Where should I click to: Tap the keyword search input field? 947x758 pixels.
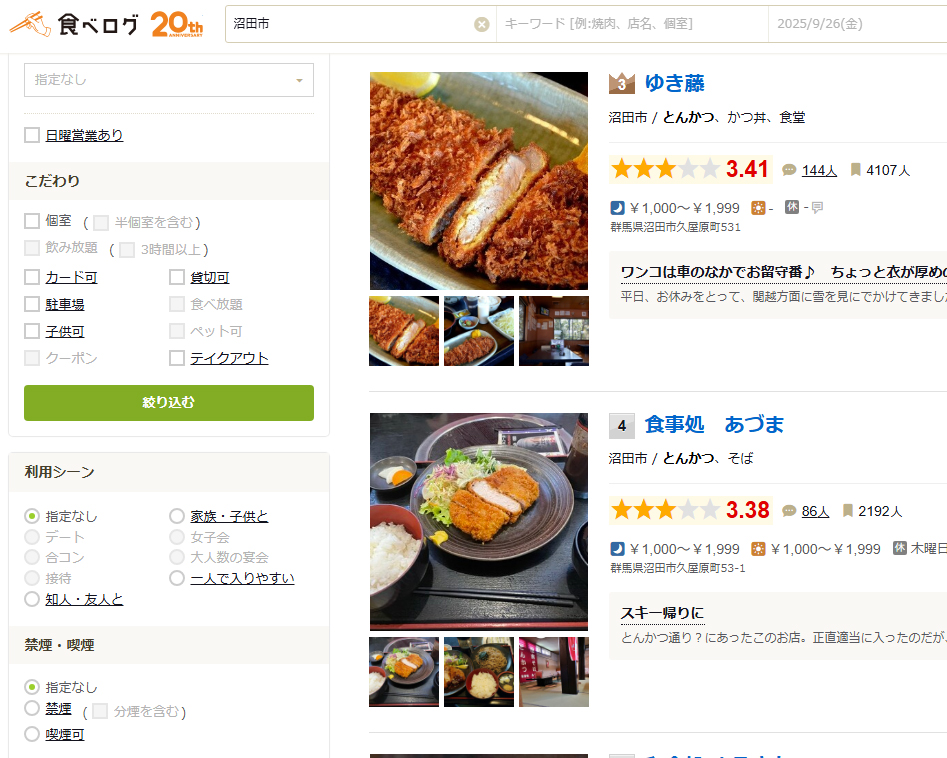631,24
